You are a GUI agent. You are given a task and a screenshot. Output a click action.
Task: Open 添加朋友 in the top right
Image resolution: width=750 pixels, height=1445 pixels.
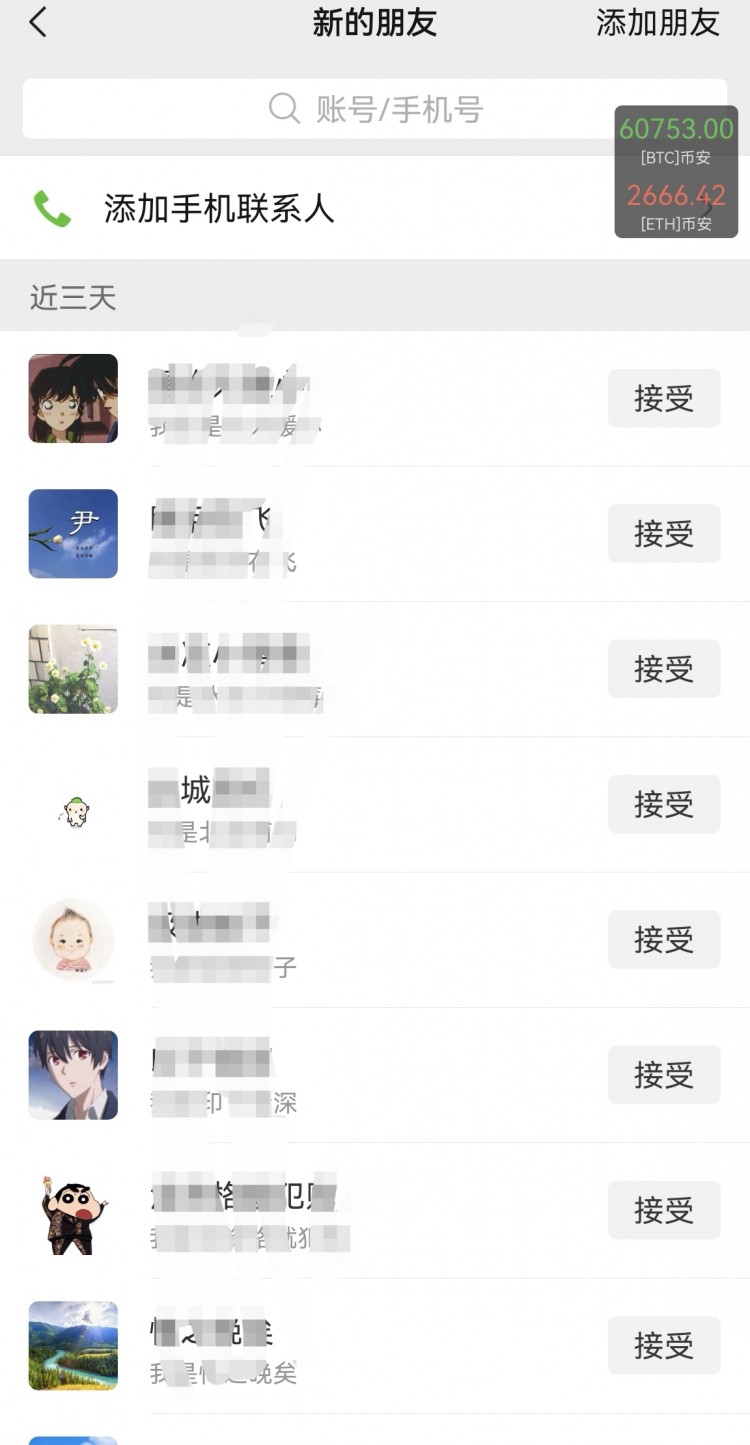657,22
